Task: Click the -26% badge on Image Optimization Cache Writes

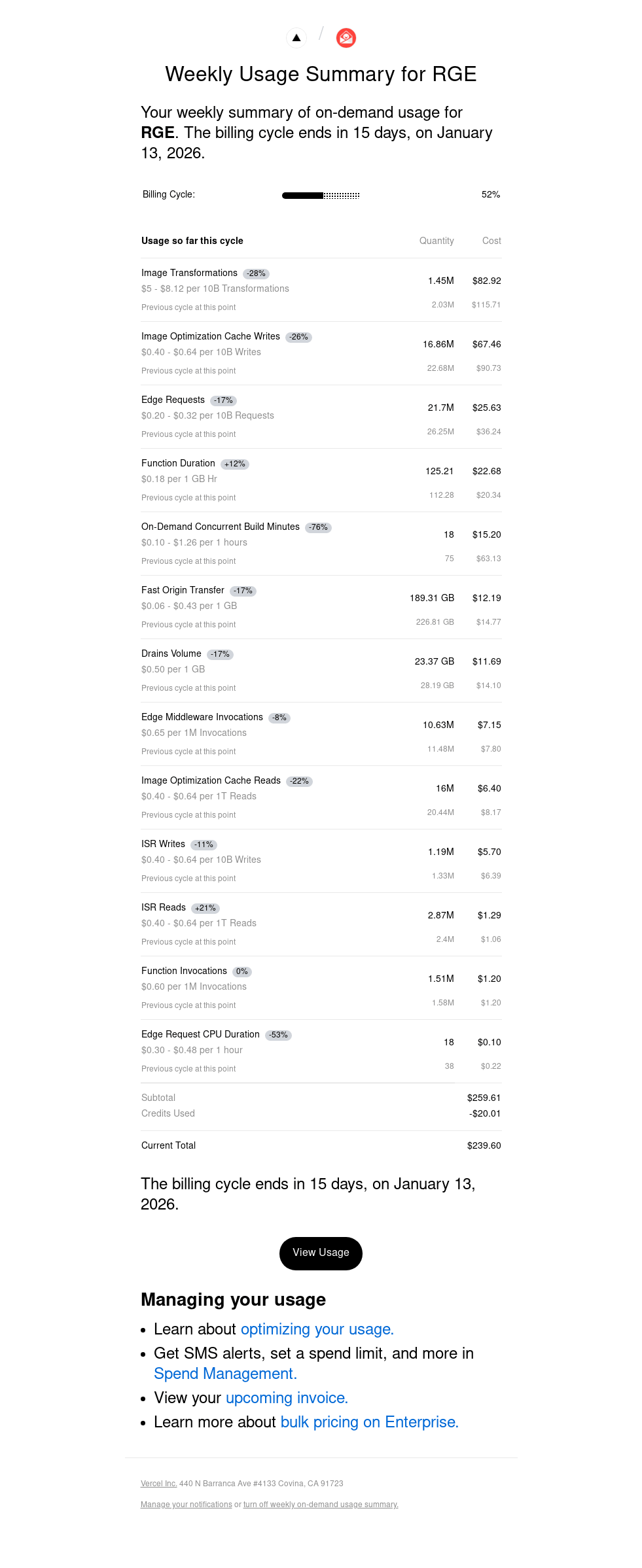Action: pyautogui.click(x=298, y=336)
